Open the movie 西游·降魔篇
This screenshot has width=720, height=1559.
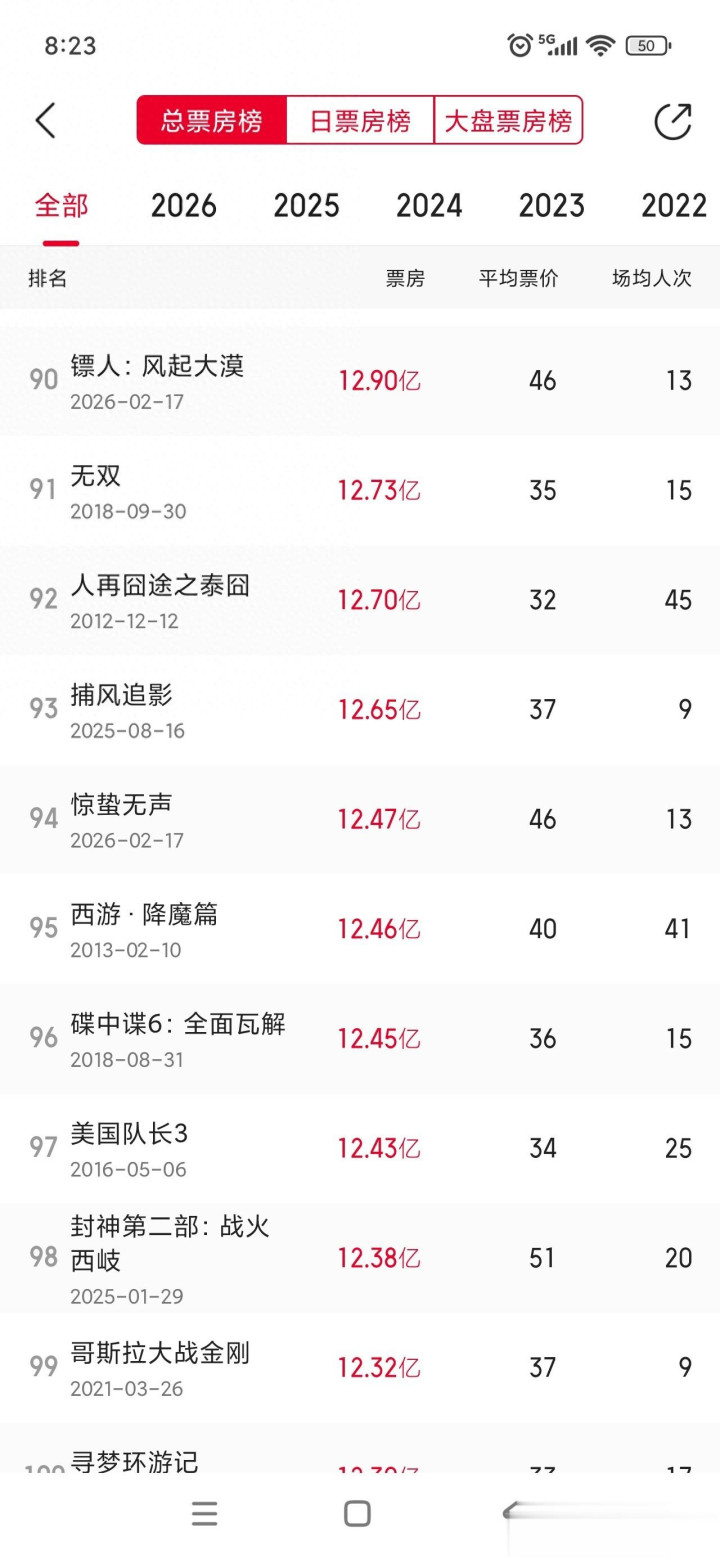360,929
